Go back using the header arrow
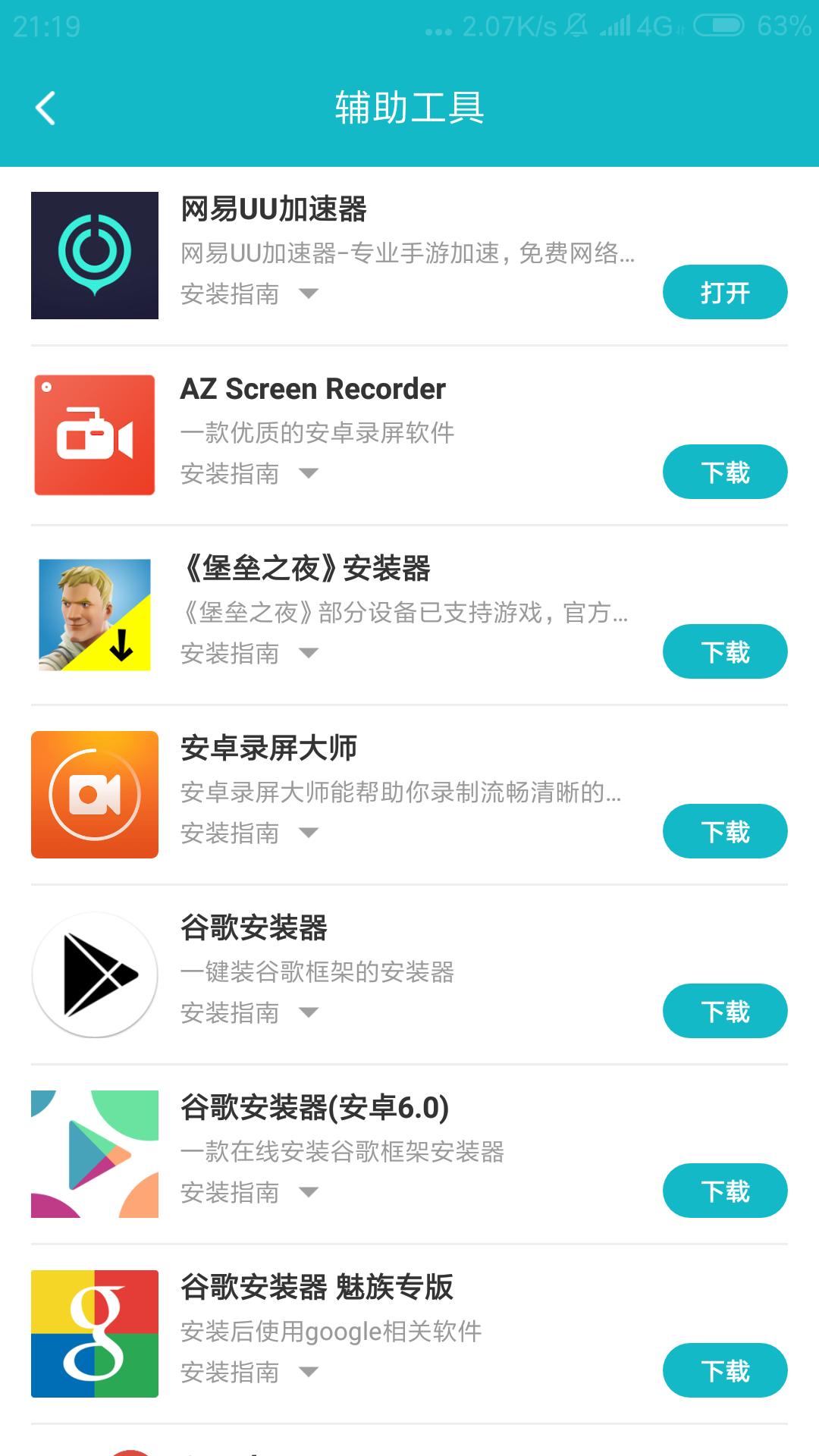819x1456 pixels. (x=45, y=108)
